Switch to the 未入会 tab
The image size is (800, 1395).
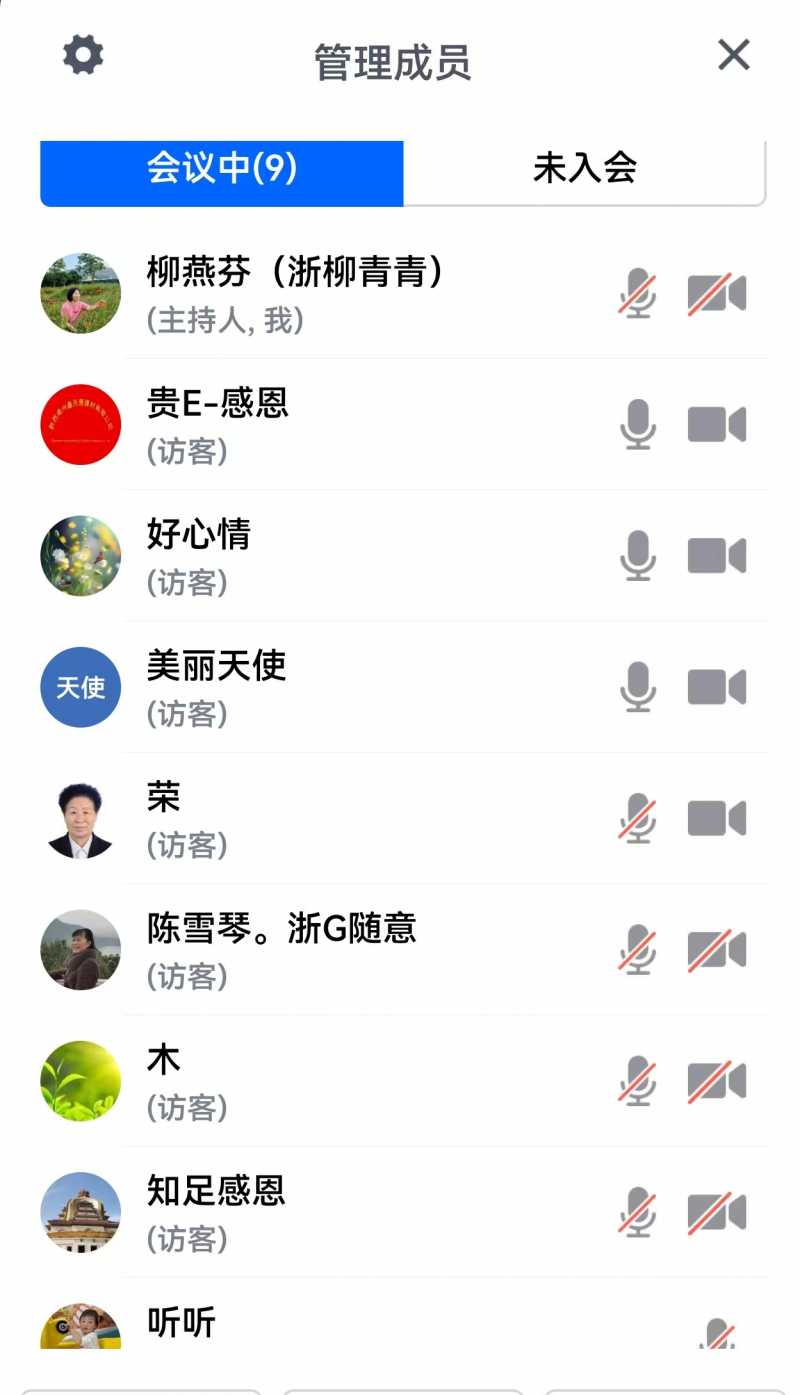click(x=584, y=169)
